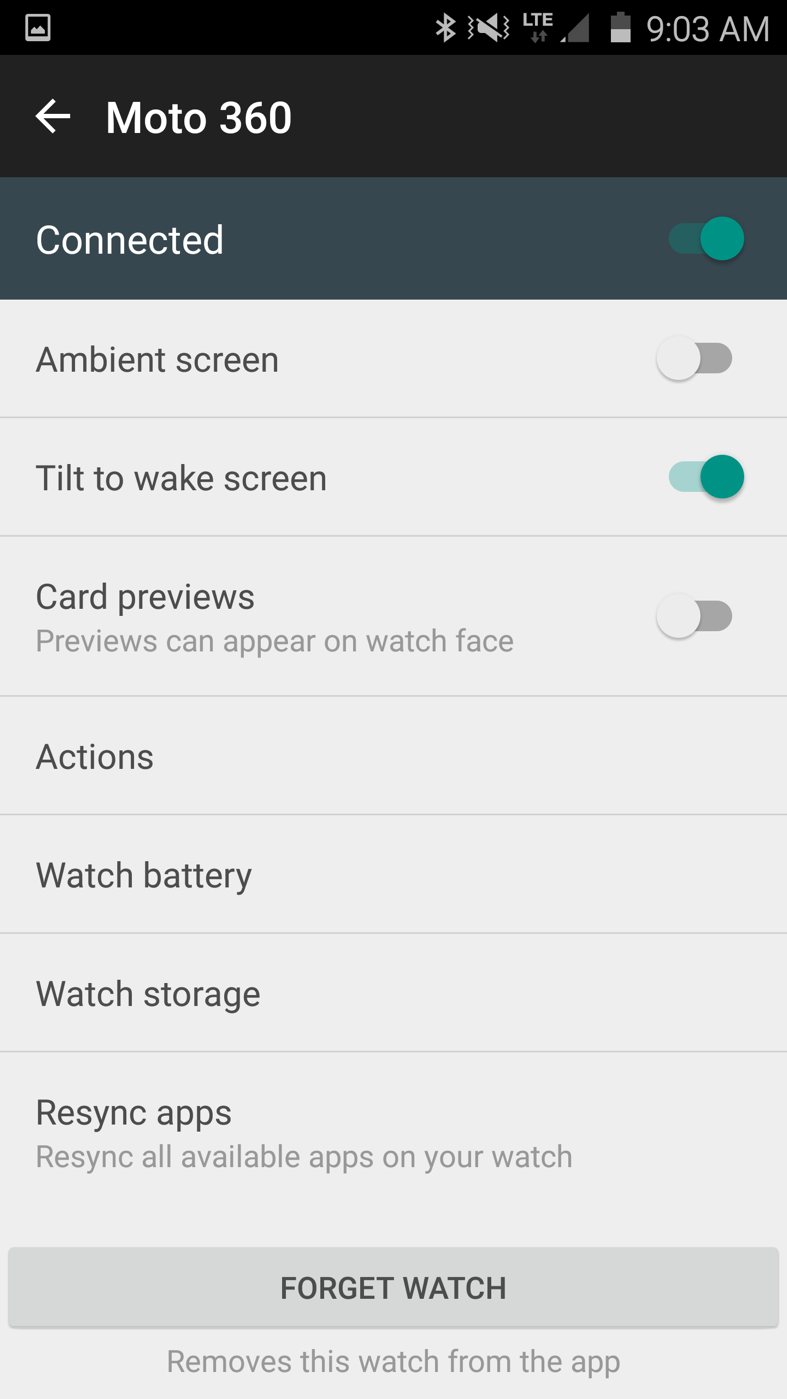Enable Ambient screen

pyautogui.click(x=694, y=359)
